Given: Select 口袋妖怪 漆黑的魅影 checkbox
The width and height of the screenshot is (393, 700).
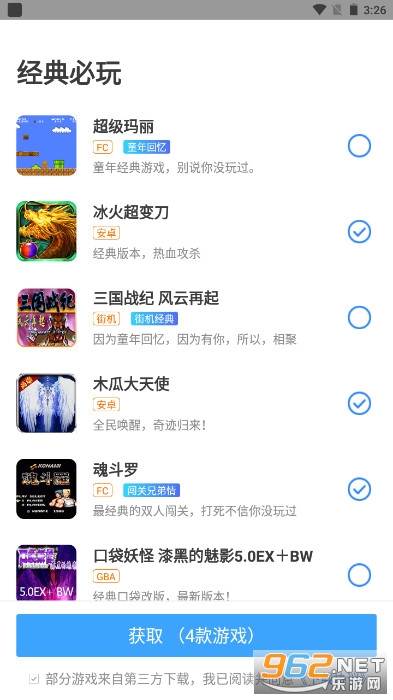Looking at the screenshot, I should pyautogui.click(x=359, y=575).
